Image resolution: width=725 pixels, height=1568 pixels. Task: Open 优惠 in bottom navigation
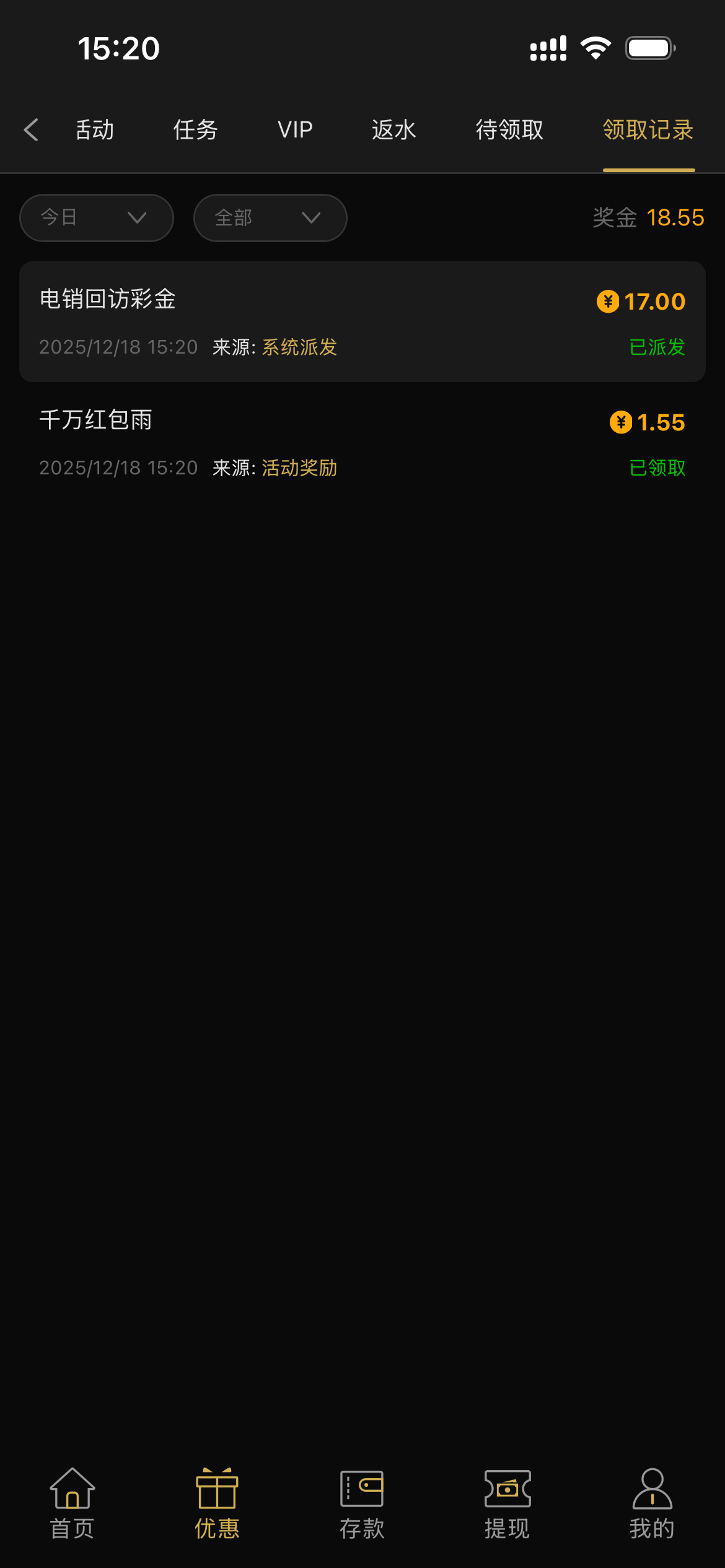pos(217,1504)
